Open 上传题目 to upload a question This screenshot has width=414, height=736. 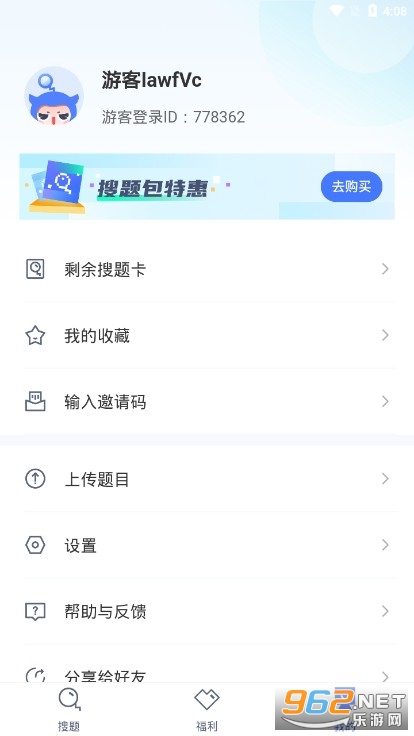(207, 479)
